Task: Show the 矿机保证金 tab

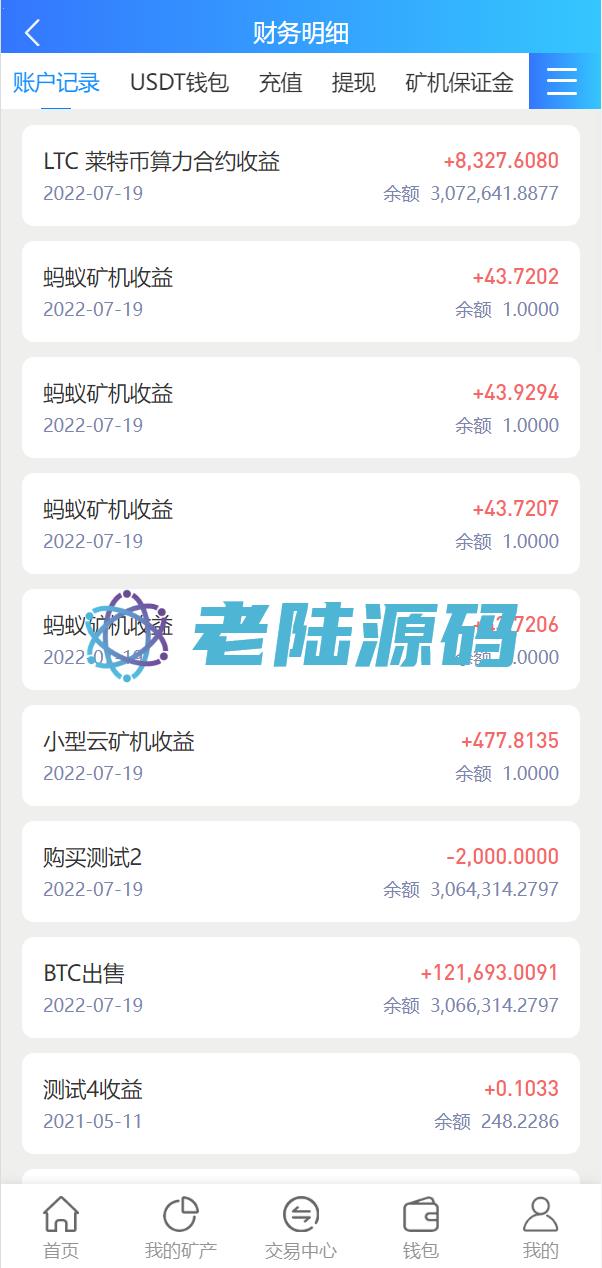Action: coord(459,82)
